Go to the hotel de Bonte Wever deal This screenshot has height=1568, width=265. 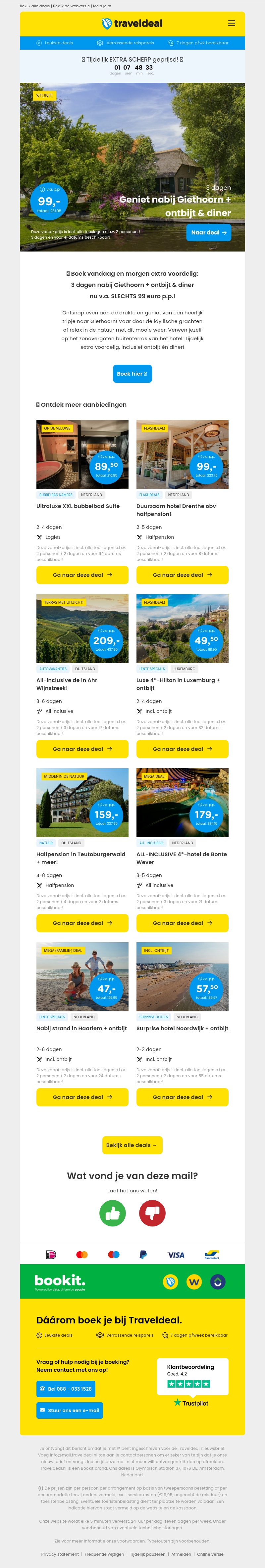click(x=182, y=923)
